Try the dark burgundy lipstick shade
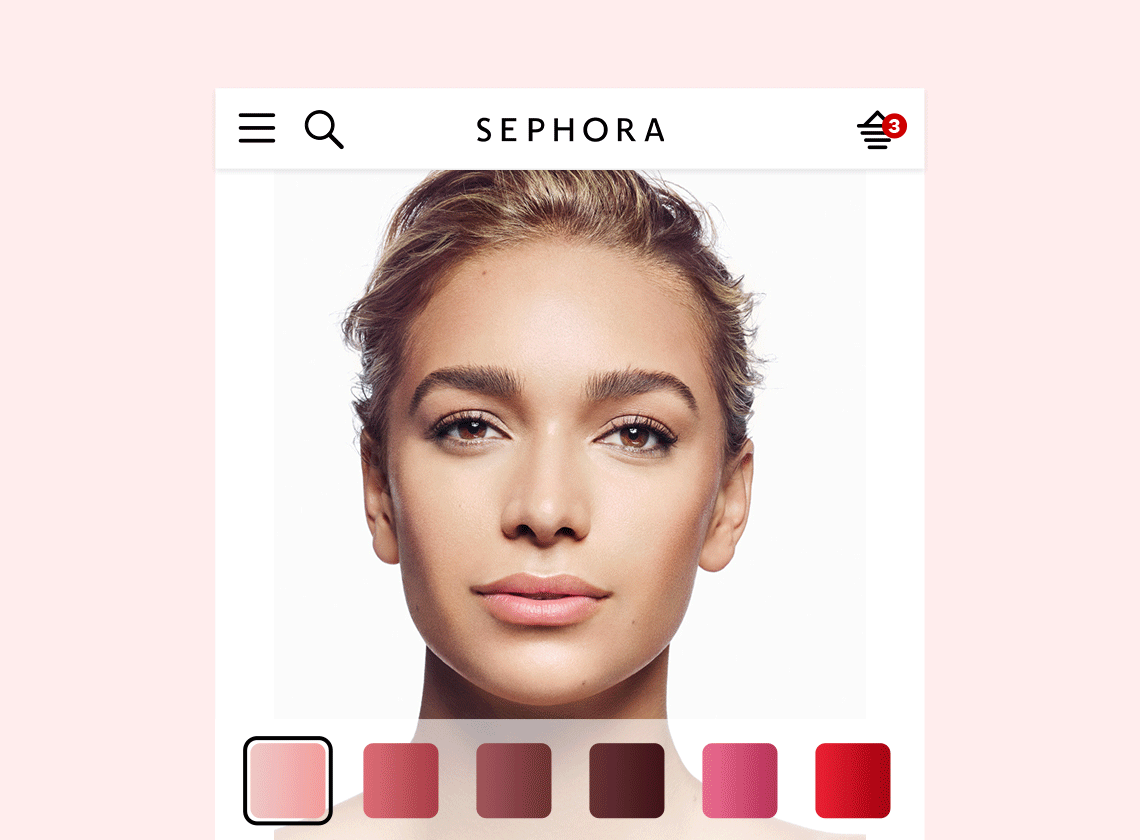Screen dimensions: 1140x840 627,780
